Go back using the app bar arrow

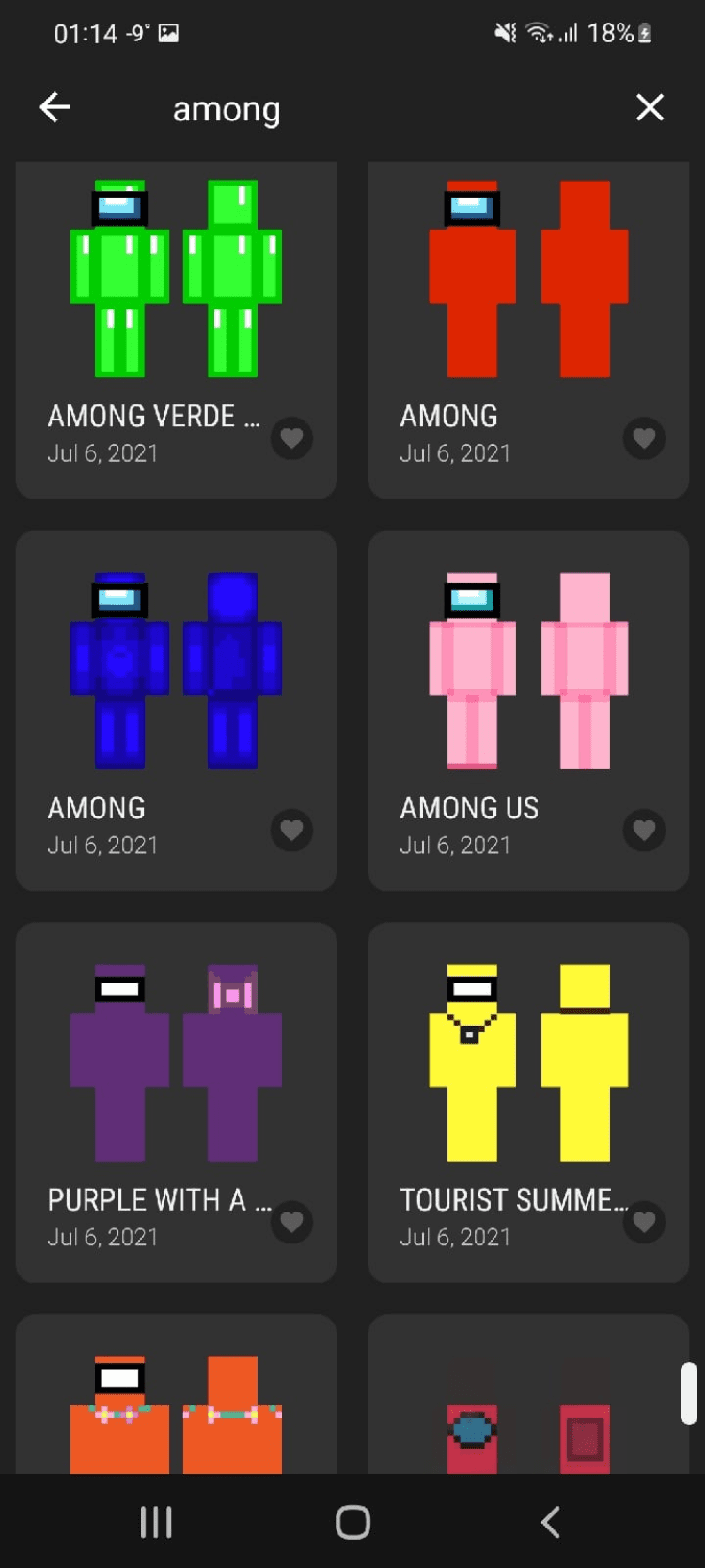click(x=55, y=108)
